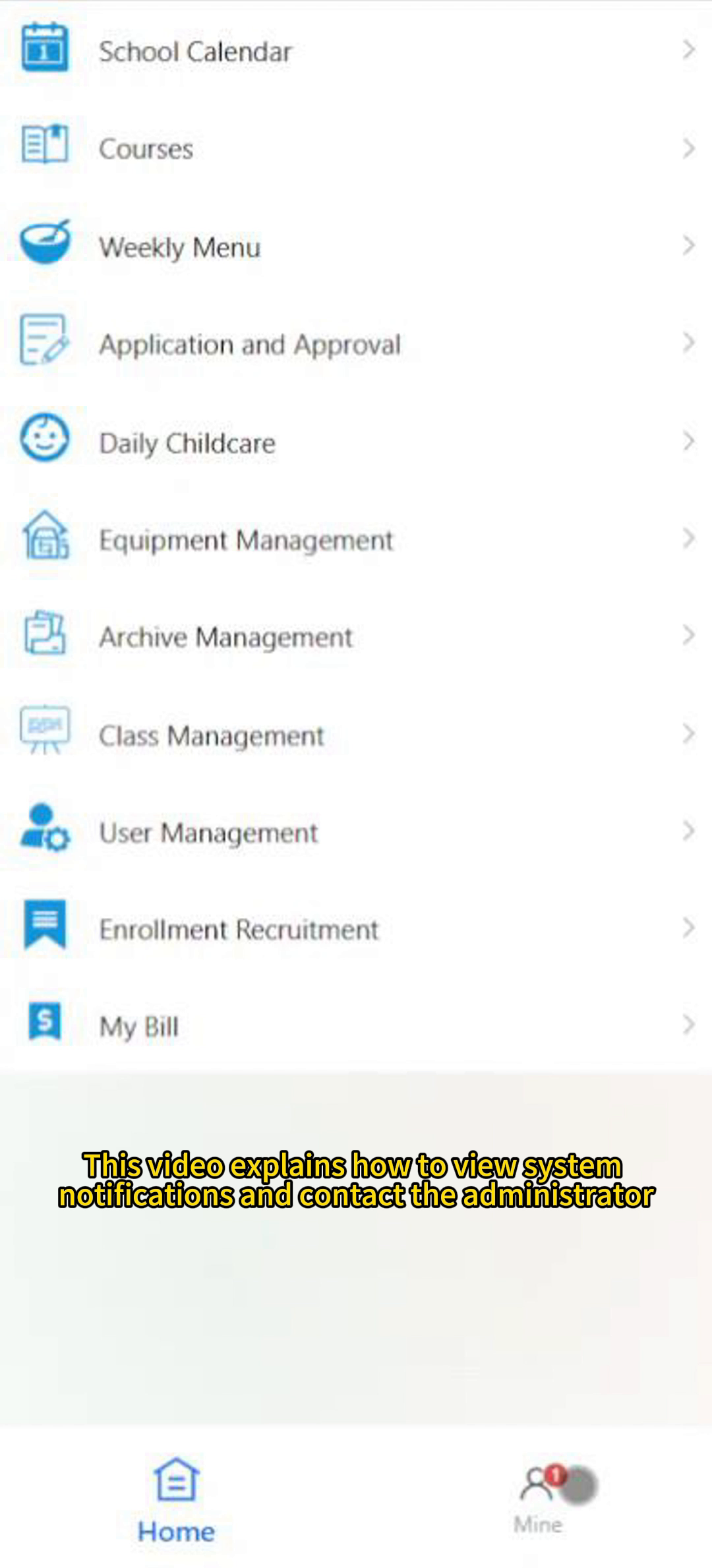Open the Courses section
Viewport: 712px width, 1568px height.
146,149
